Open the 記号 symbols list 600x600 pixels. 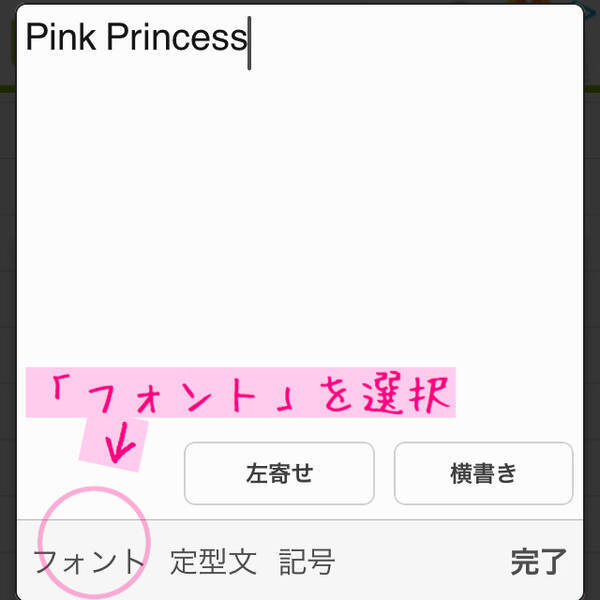click(306, 562)
